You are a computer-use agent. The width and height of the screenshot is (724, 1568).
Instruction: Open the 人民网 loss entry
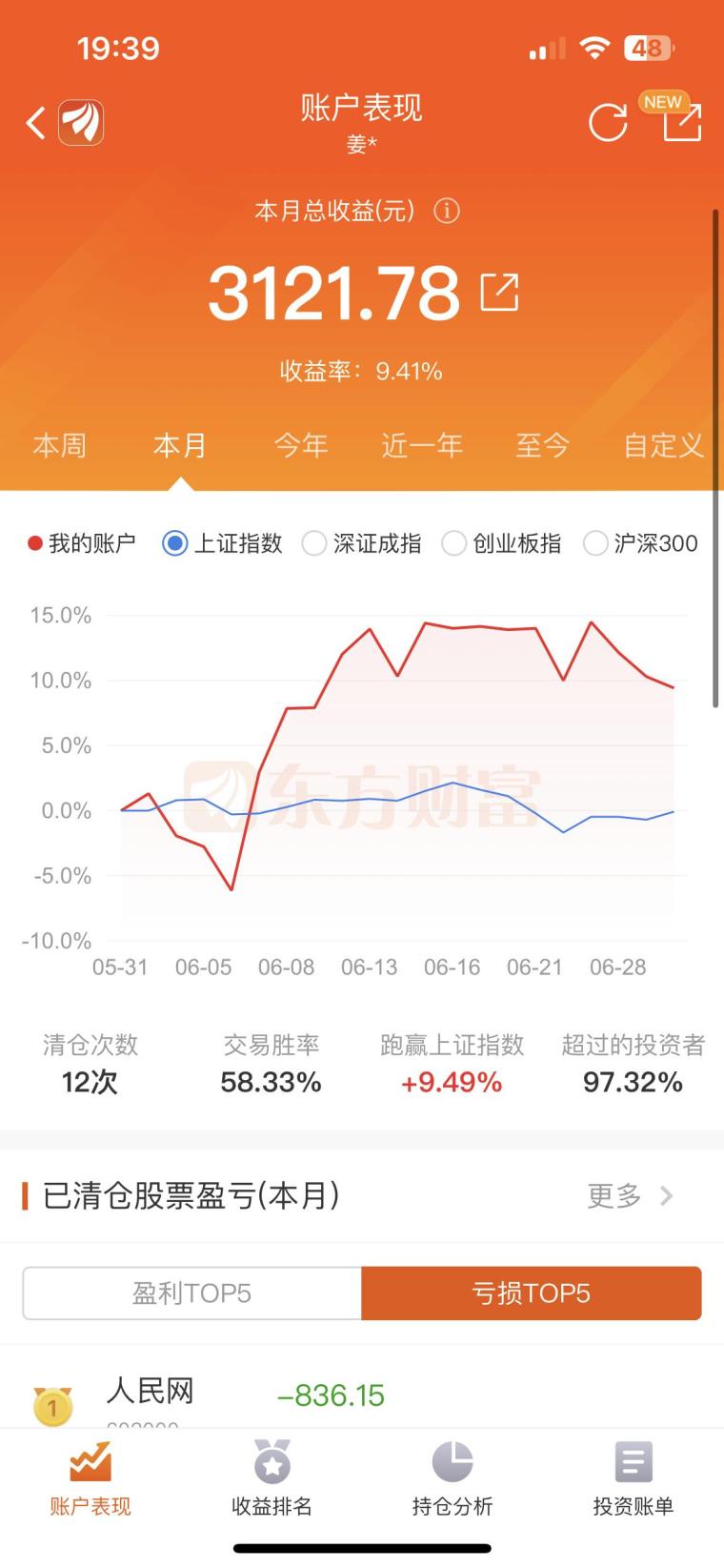[x=362, y=1395]
